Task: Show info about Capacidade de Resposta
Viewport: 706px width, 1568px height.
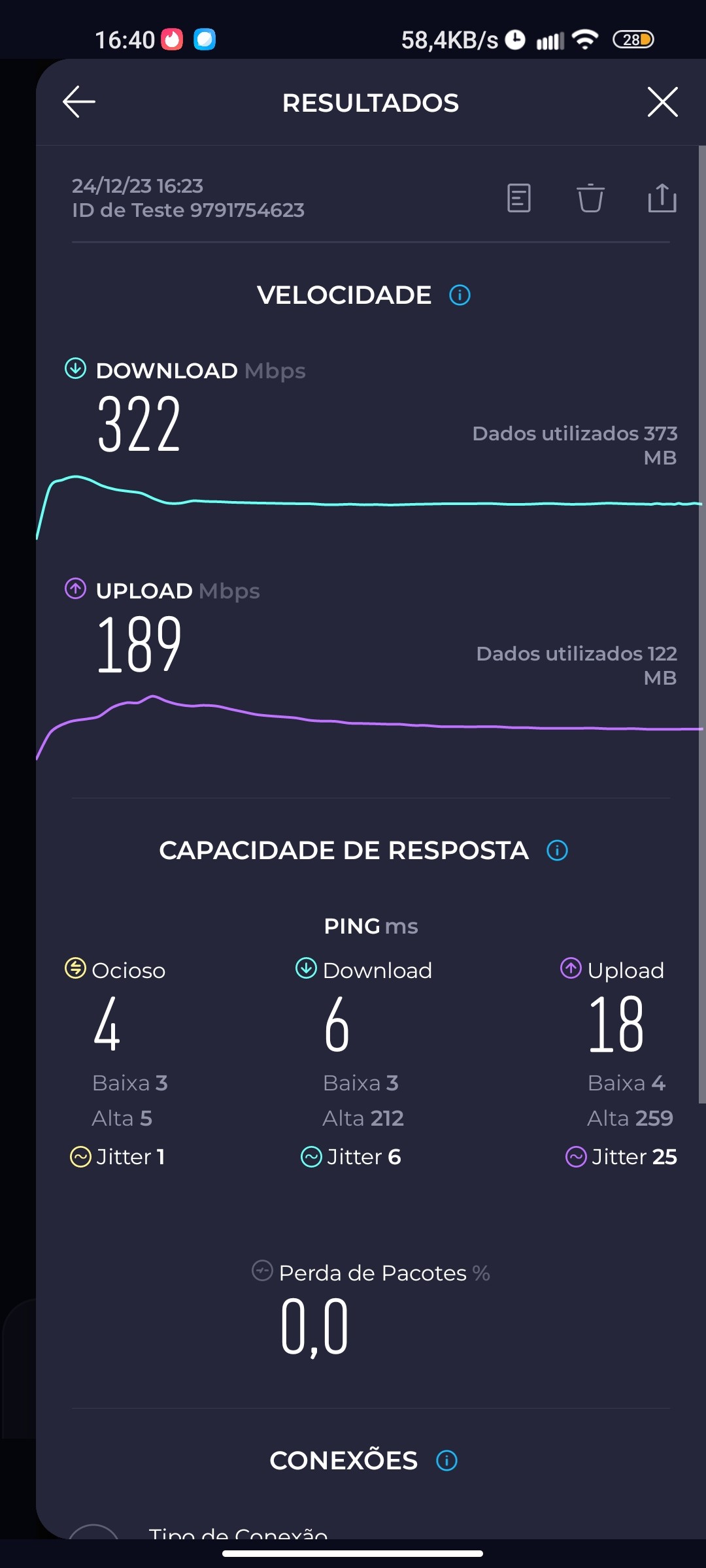Action: pyautogui.click(x=557, y=851)
